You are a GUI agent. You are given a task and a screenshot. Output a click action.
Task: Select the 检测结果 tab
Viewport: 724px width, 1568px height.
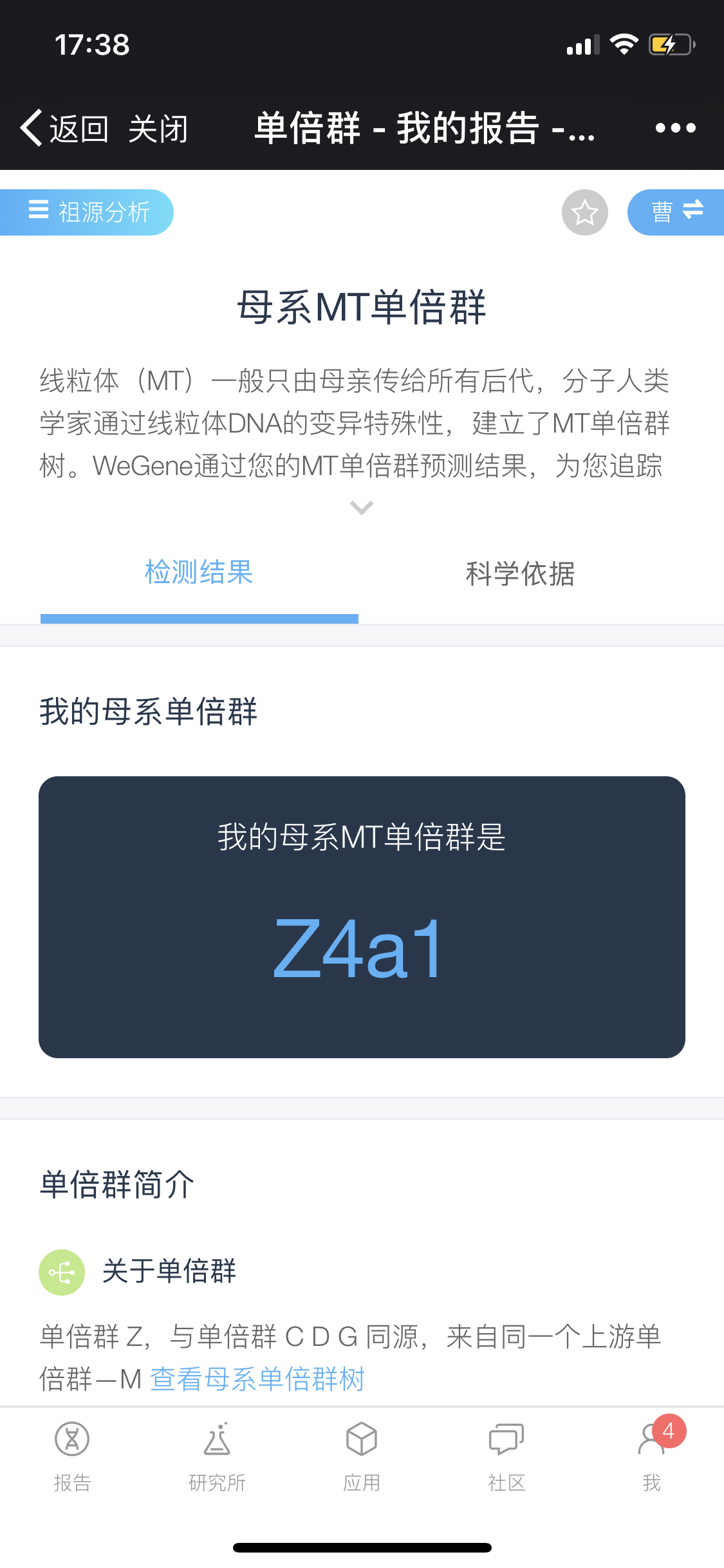(199, 573)
